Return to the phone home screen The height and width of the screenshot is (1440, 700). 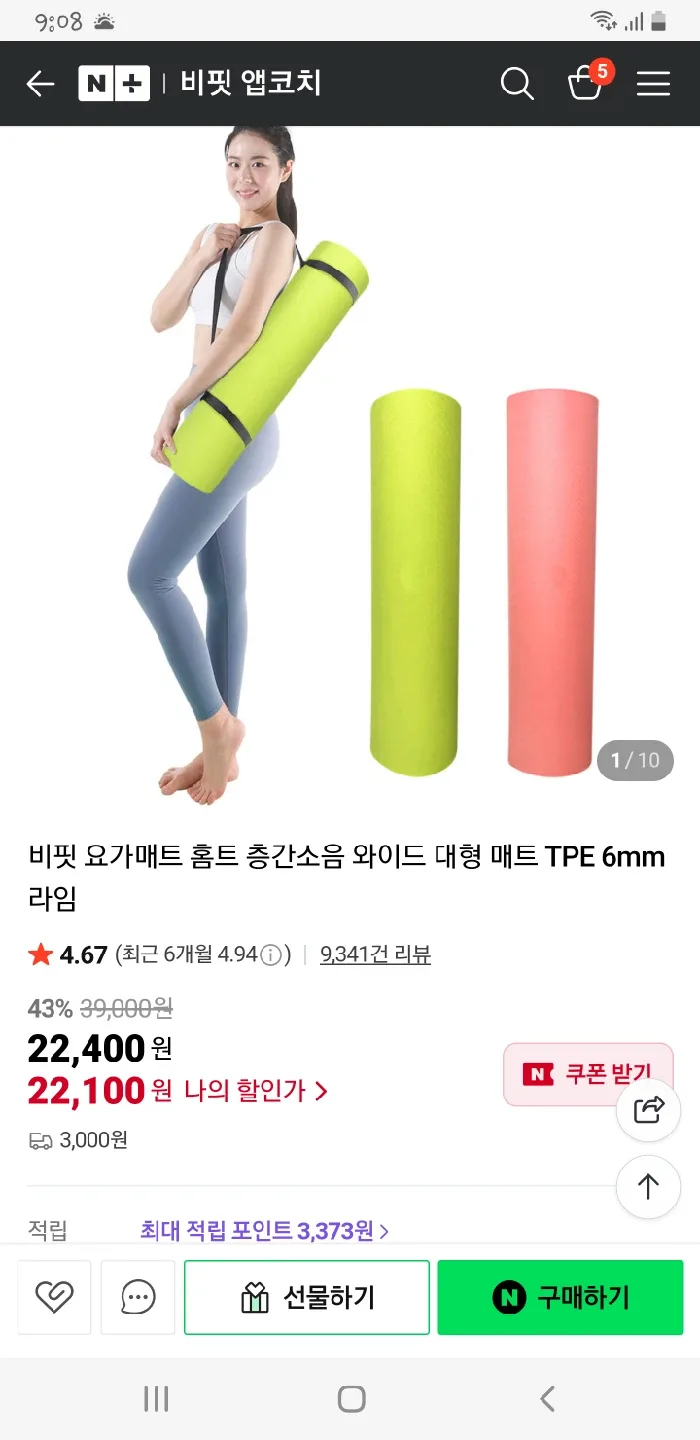click(x=351, y=1398)
